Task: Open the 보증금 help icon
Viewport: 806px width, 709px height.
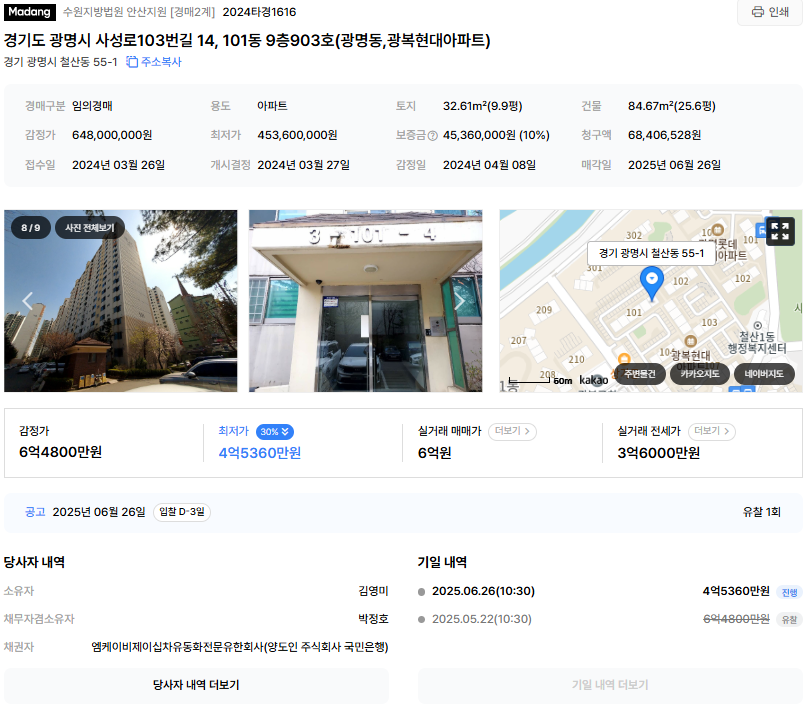Action: (x=432, y=135)
